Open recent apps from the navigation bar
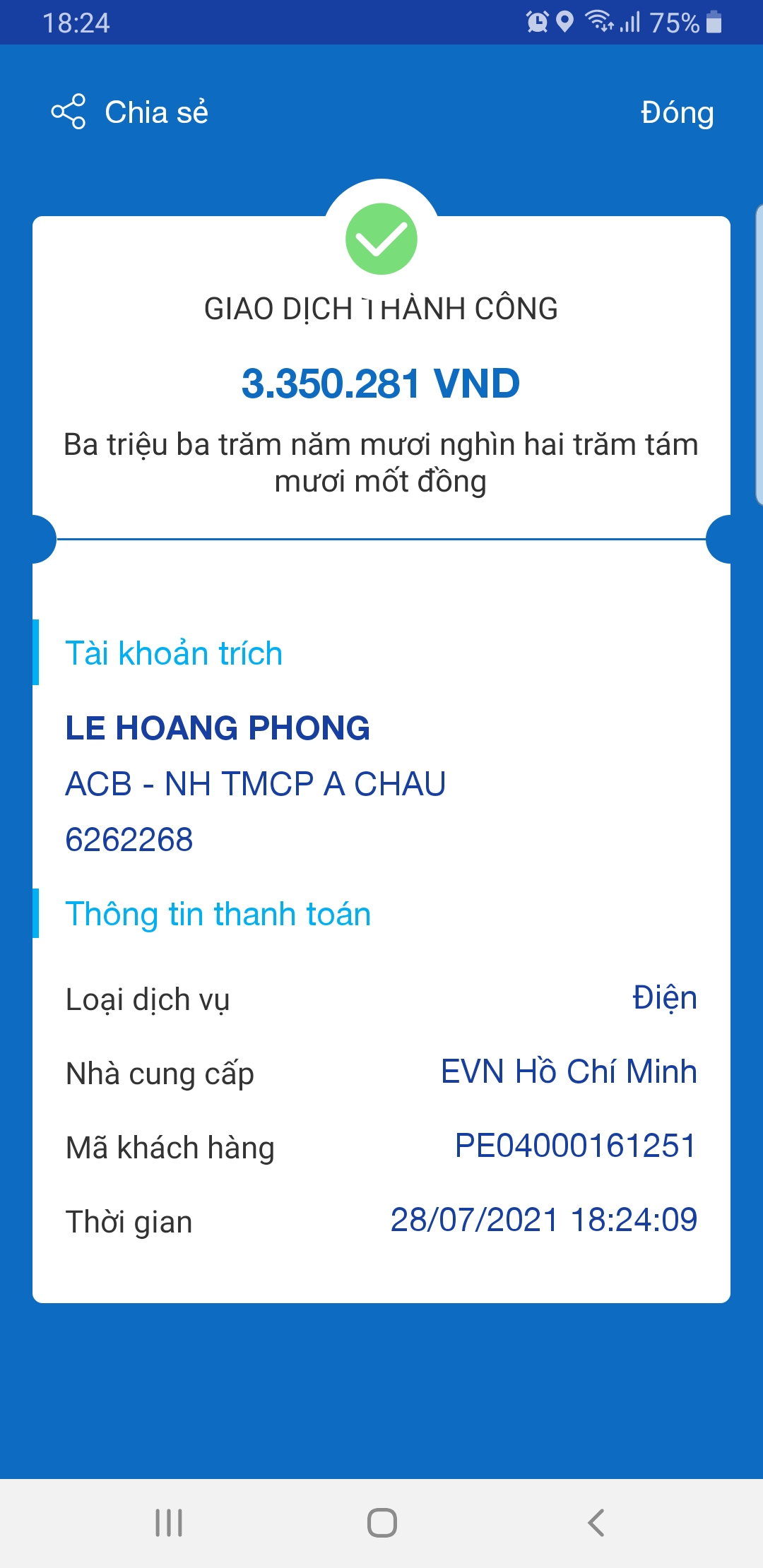 click(x=169, y=1523)
